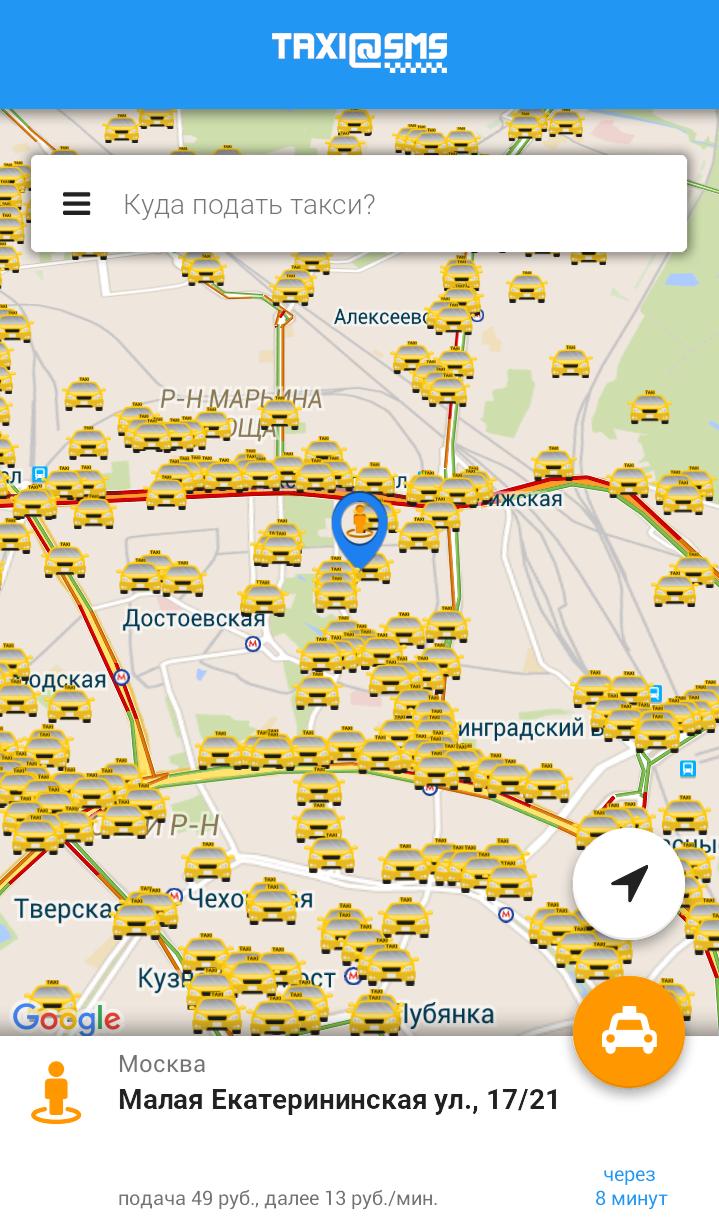Center the map on my location

(x=629, y=883)
